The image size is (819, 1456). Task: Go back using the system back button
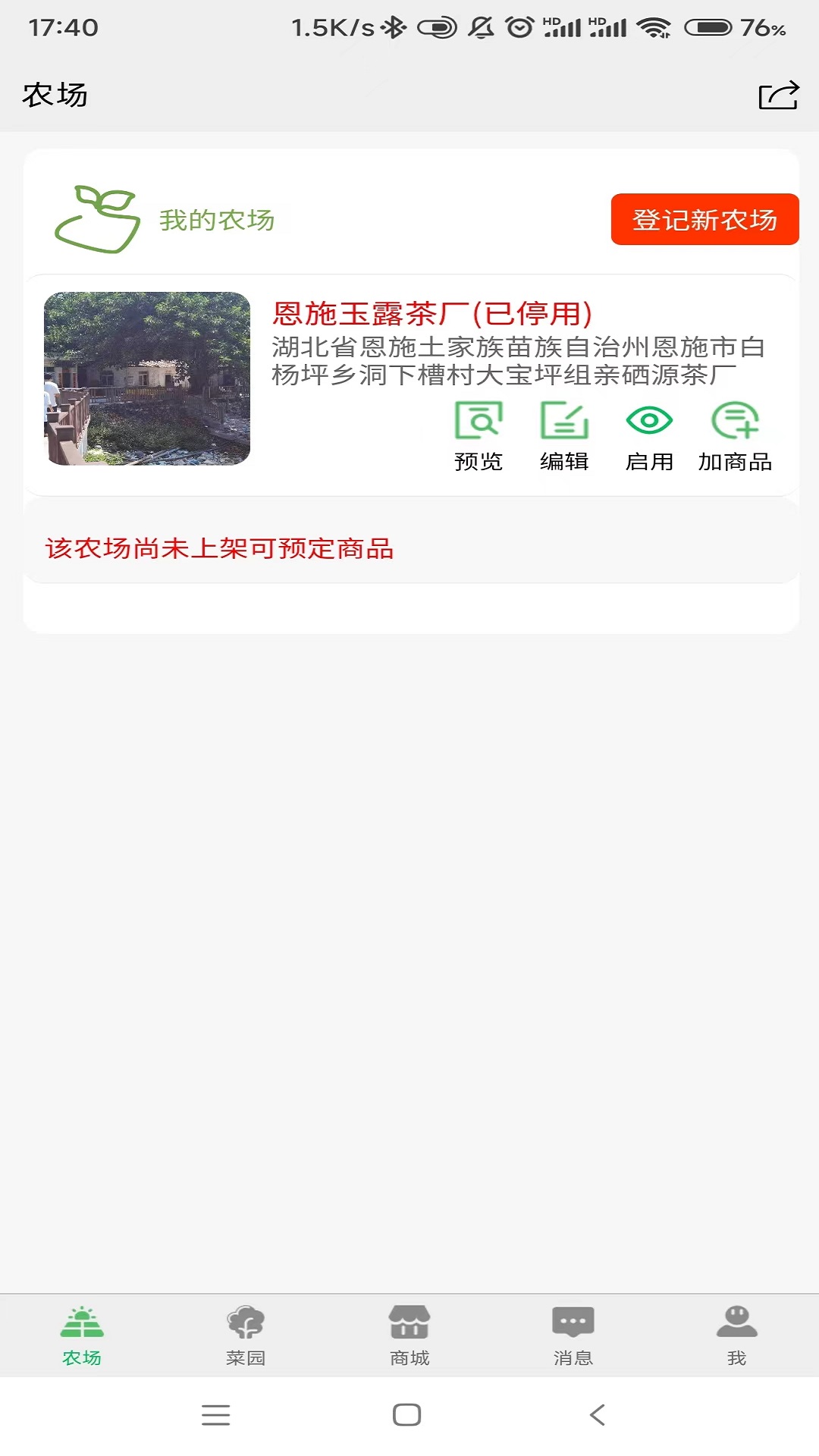pyautogui.click(x=598, y=1415)
